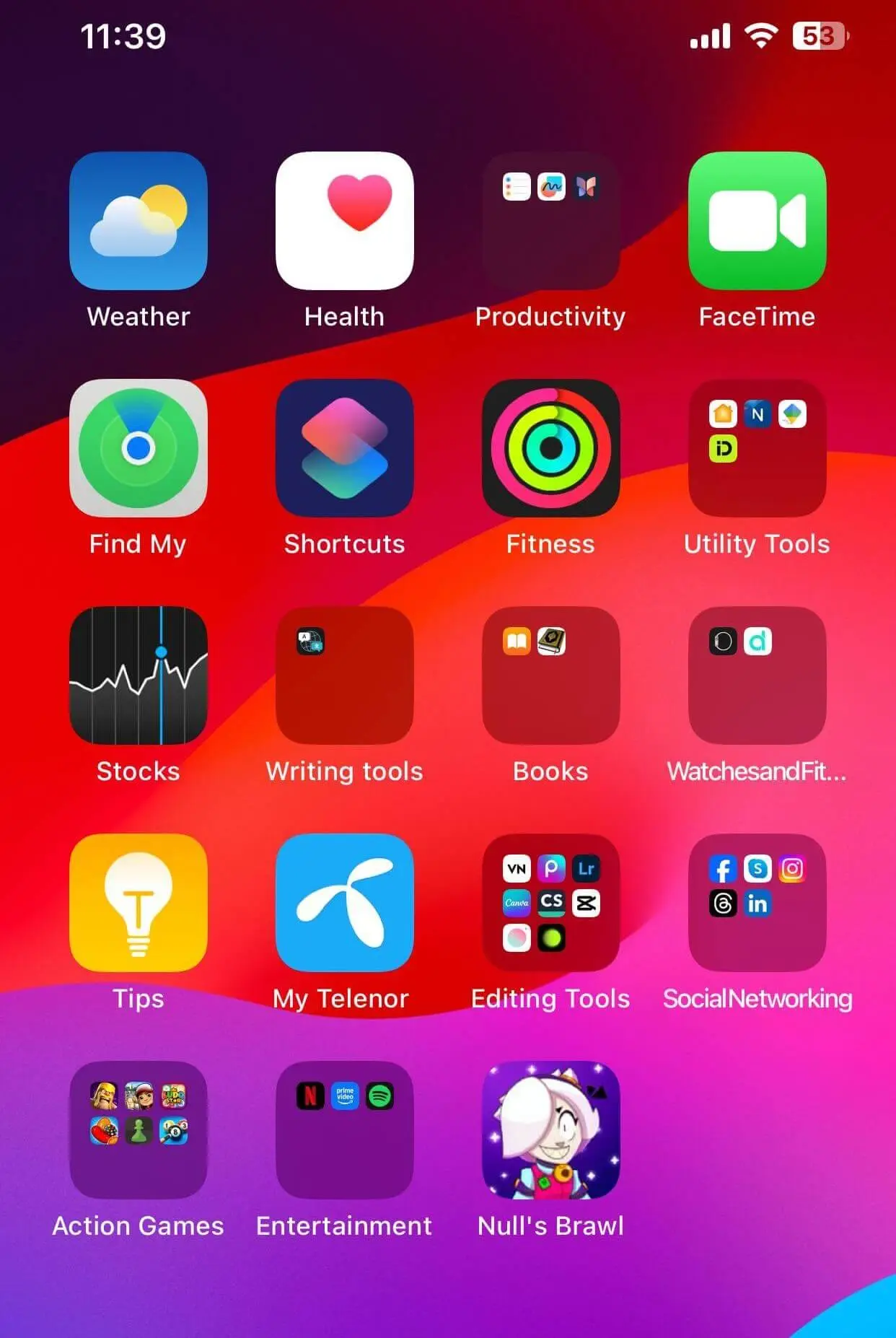Launch the Tips app
This screenshot has width=896, height=1338.
click(139, 903)
